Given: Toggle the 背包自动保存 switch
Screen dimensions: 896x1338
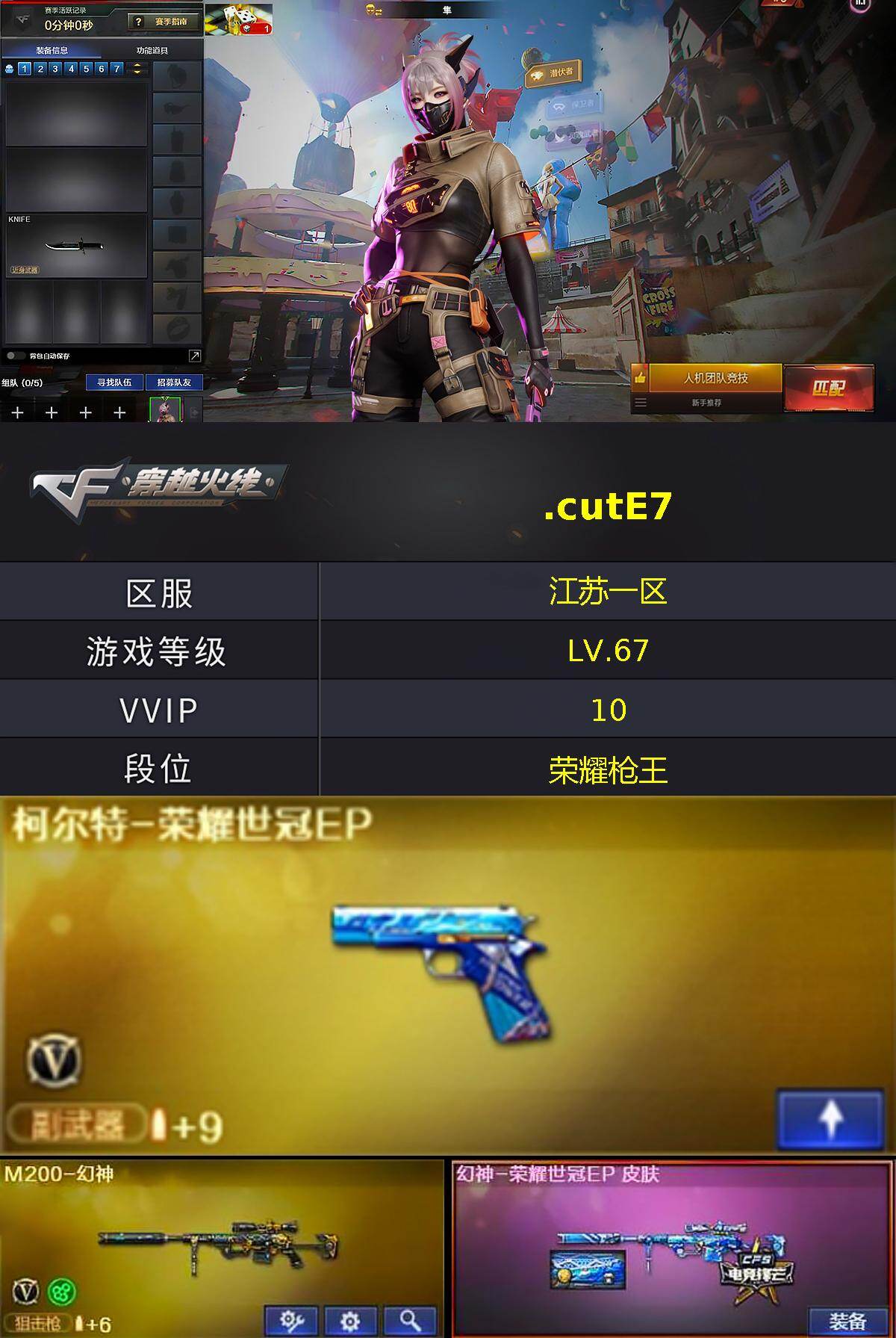Looking at the screenshot, I should pos(16,355).
